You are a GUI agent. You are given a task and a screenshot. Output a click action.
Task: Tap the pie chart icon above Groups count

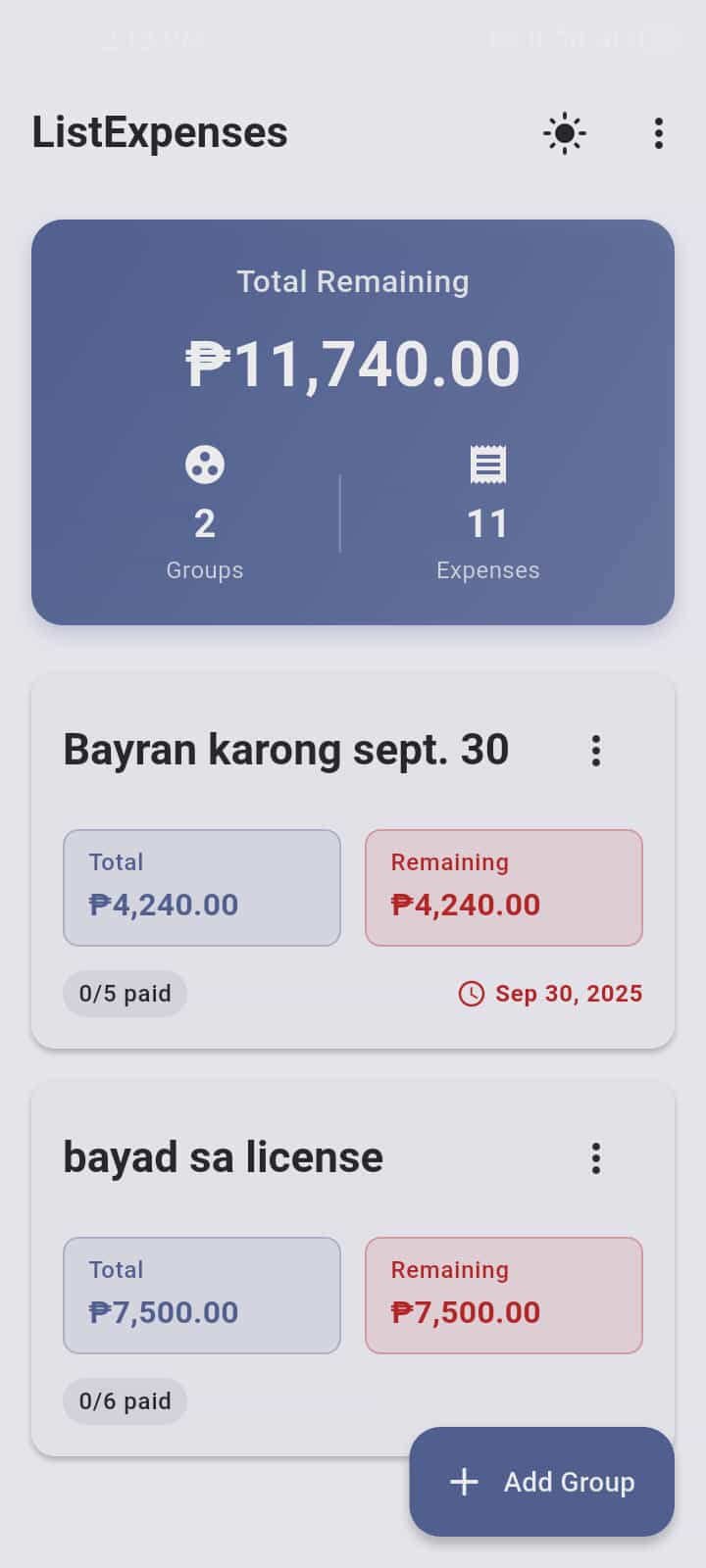point(204,464)
